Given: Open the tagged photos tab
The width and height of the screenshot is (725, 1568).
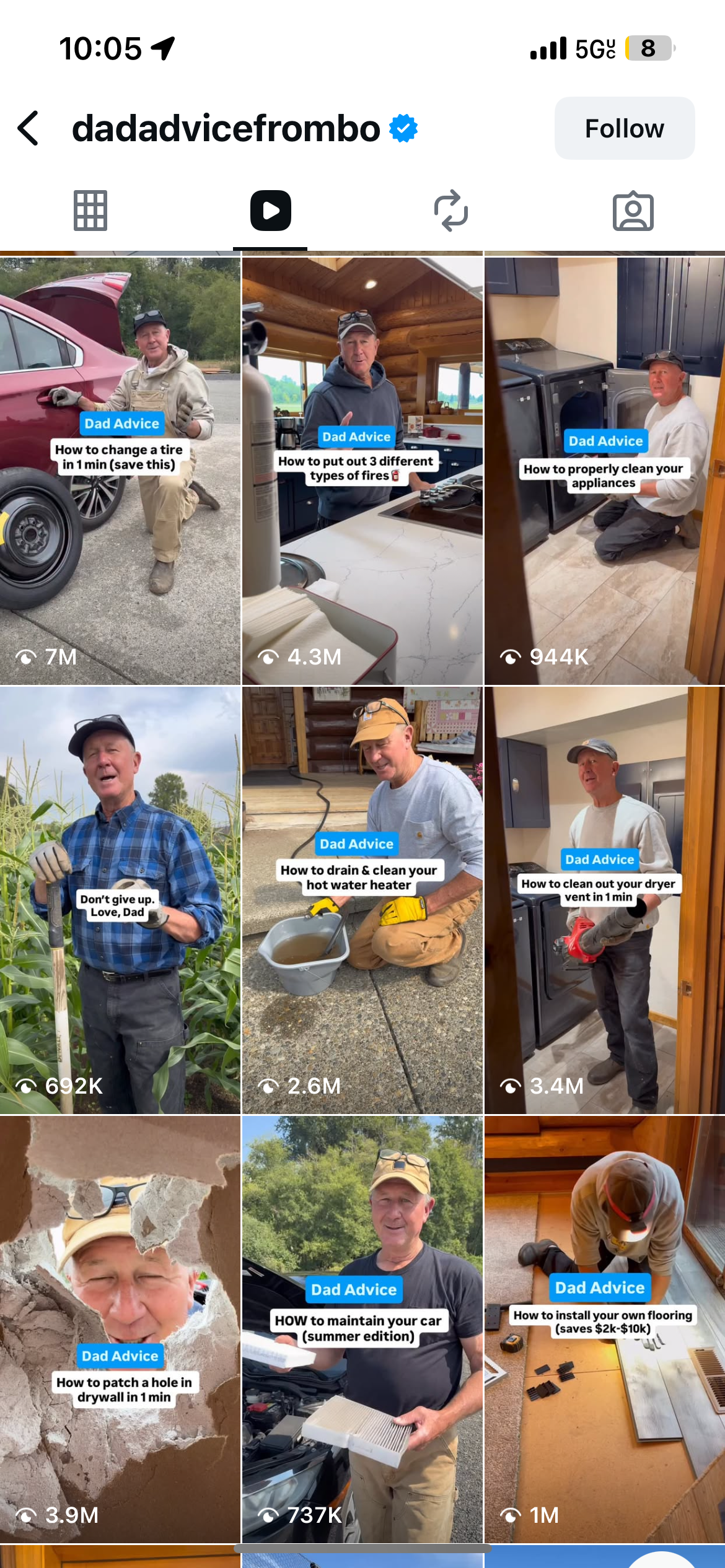Looking at the screenshot, I should (633, 211).
